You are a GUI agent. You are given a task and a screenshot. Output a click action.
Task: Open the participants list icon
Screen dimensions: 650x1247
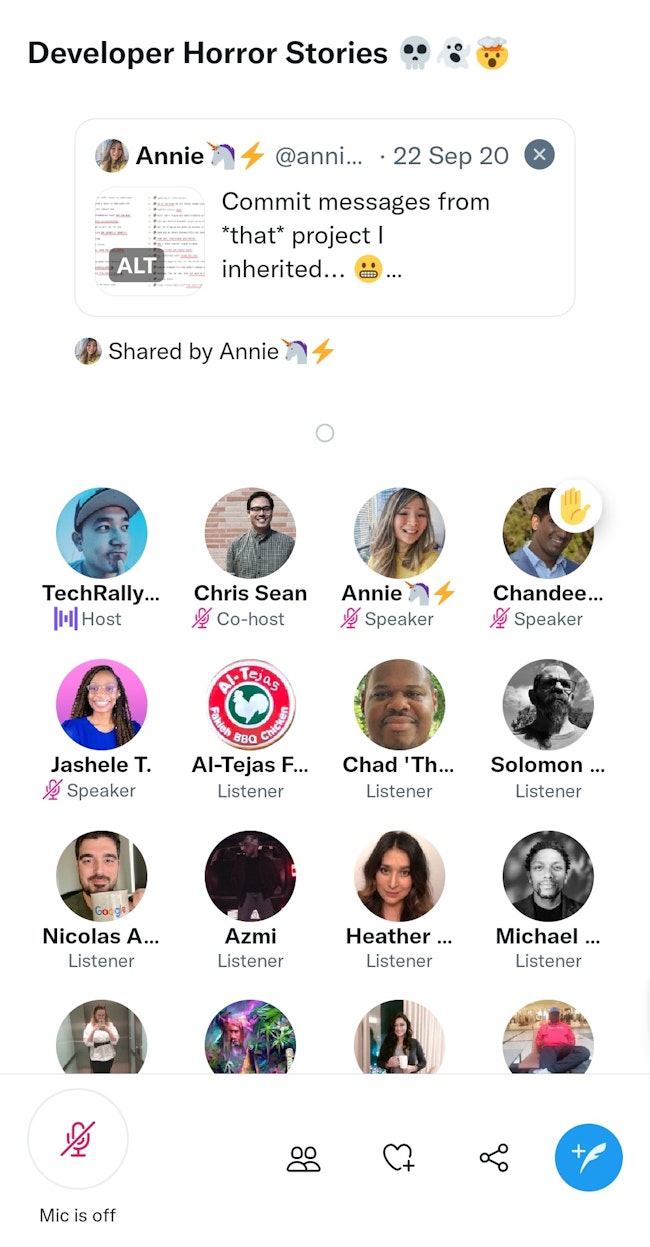[x=303, y=1159]
